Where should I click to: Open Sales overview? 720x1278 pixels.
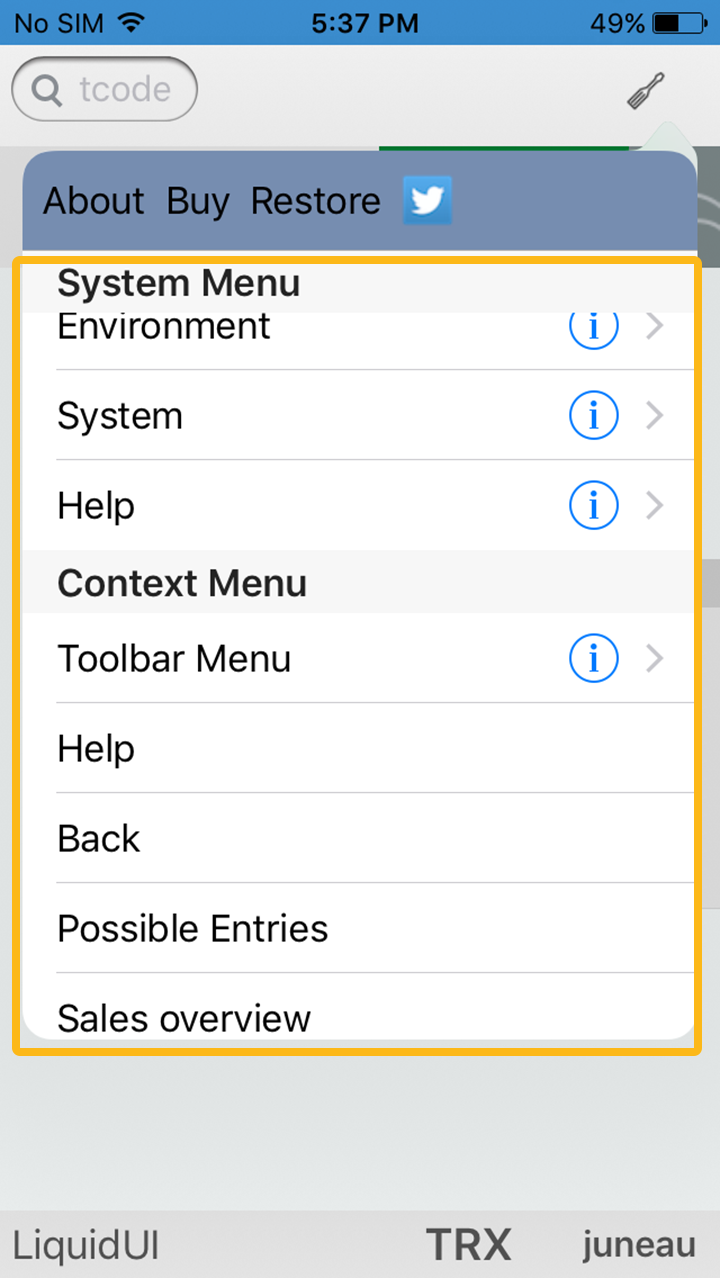click(x=300, y=1017)
